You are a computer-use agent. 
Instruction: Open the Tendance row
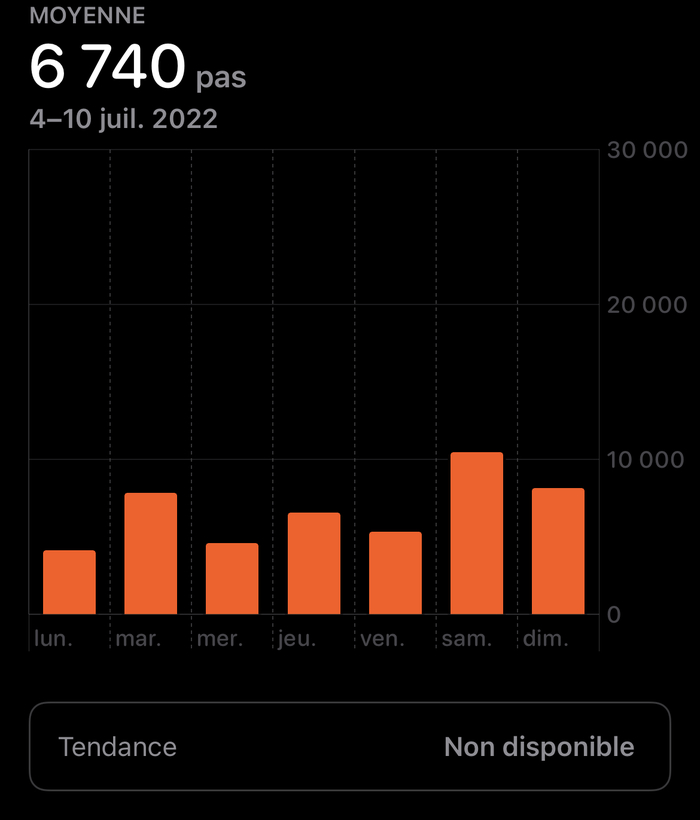[x=350, y=746]
